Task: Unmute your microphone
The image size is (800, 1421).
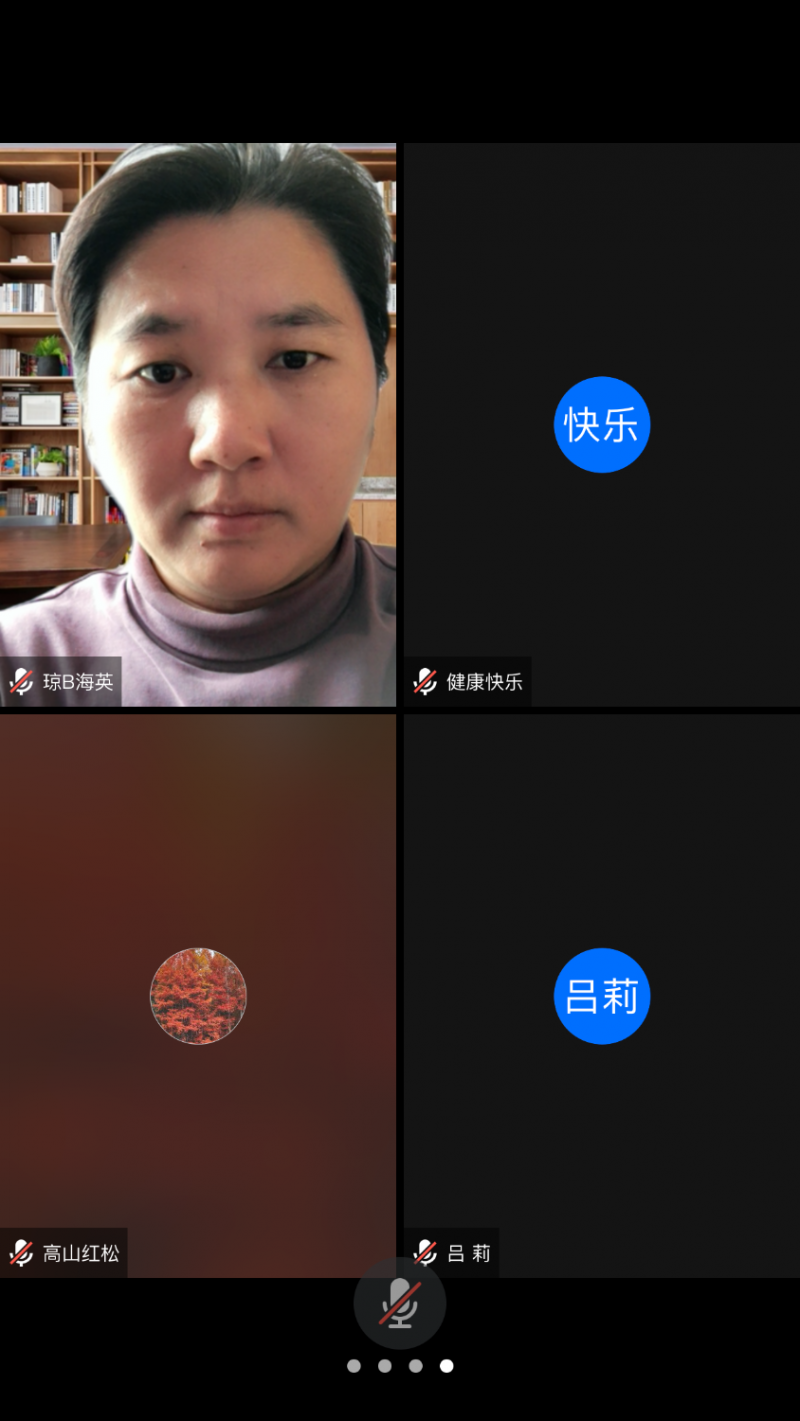Action: [x=399, y=1304]
